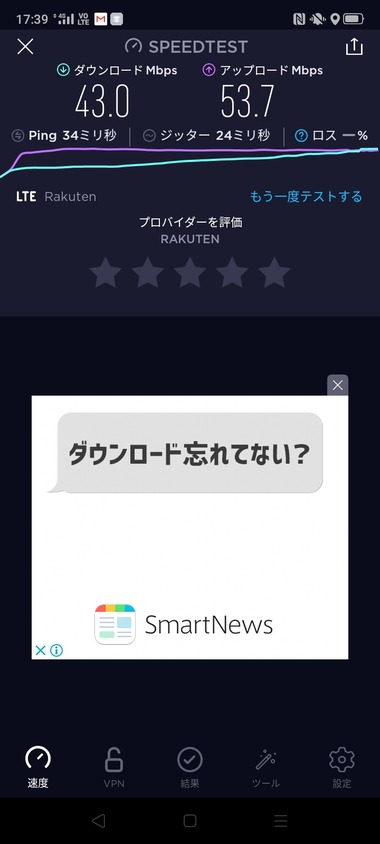Rate Rakuten with the first star

tap(105, 273)
